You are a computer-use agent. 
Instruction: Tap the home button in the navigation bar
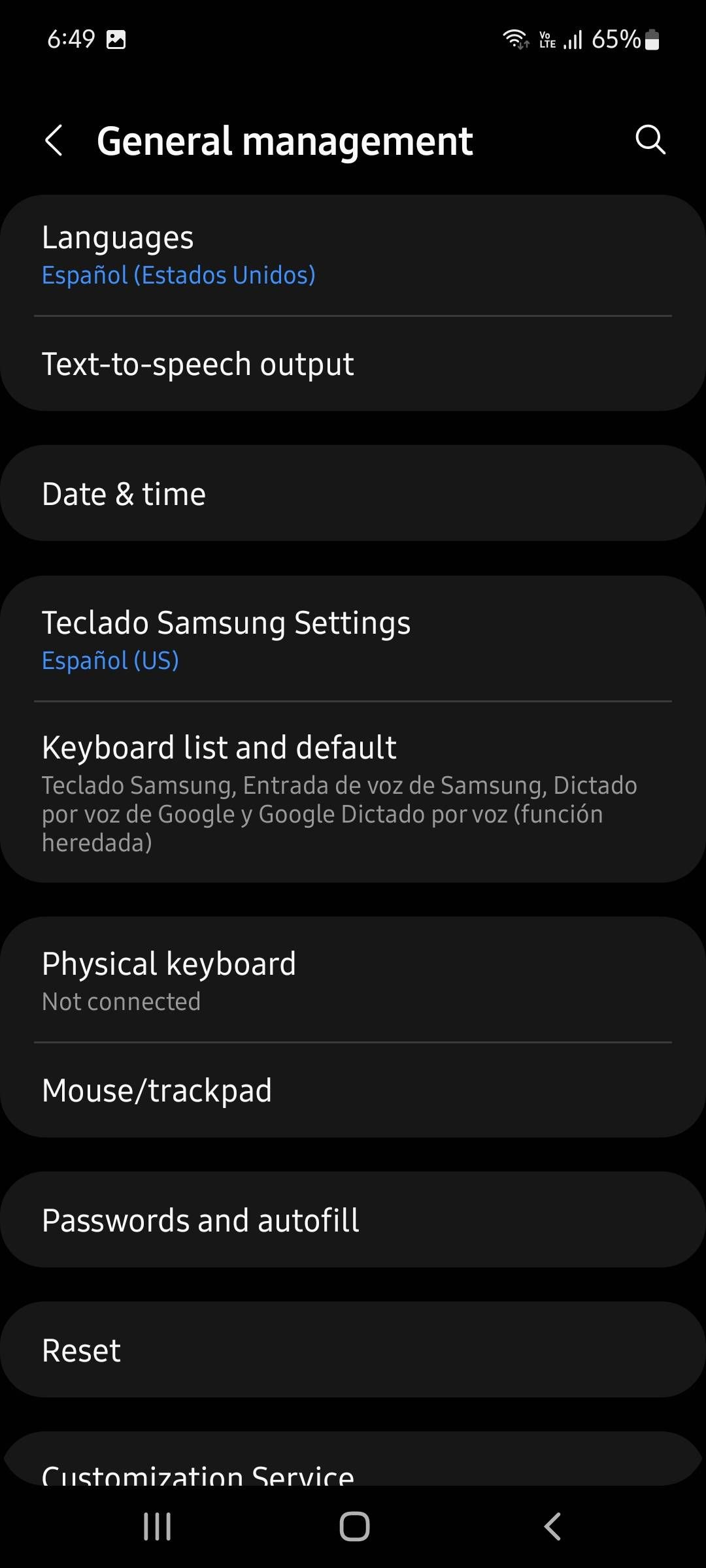pos(352,1527)
